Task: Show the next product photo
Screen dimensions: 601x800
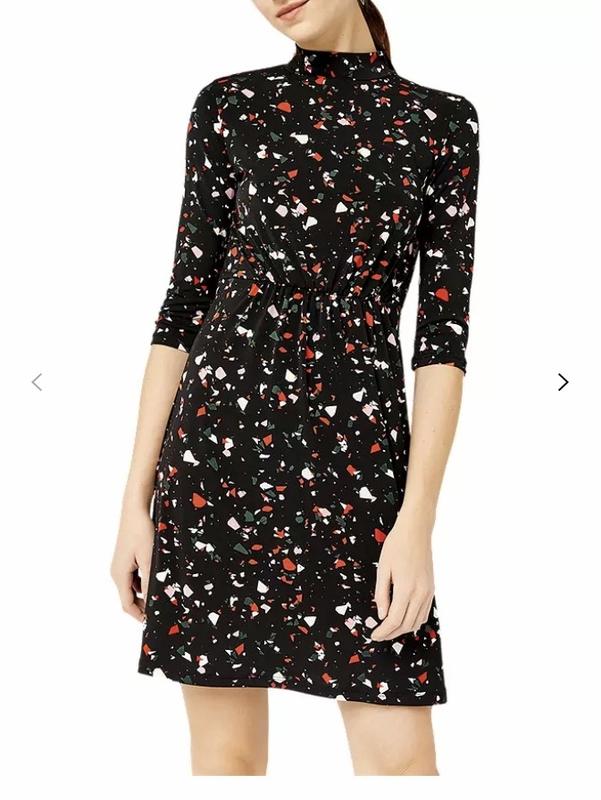Action: click(563, 382)
